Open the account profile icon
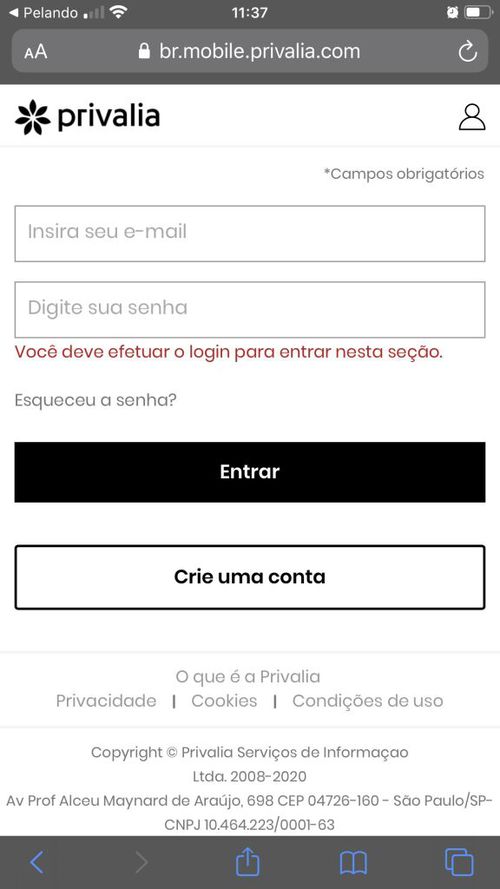Image resolution: width=500 pixels, height=889 pixels. point(472,117)
